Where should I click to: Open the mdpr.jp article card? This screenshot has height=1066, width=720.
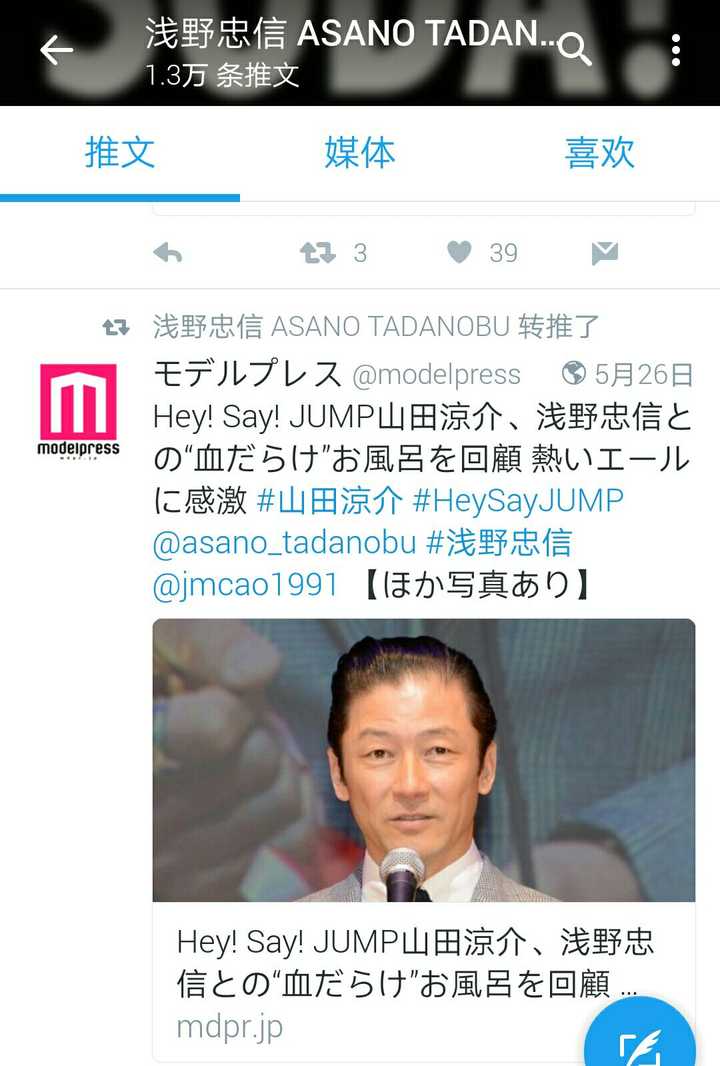pyautogui.click(x=423, y=840)
